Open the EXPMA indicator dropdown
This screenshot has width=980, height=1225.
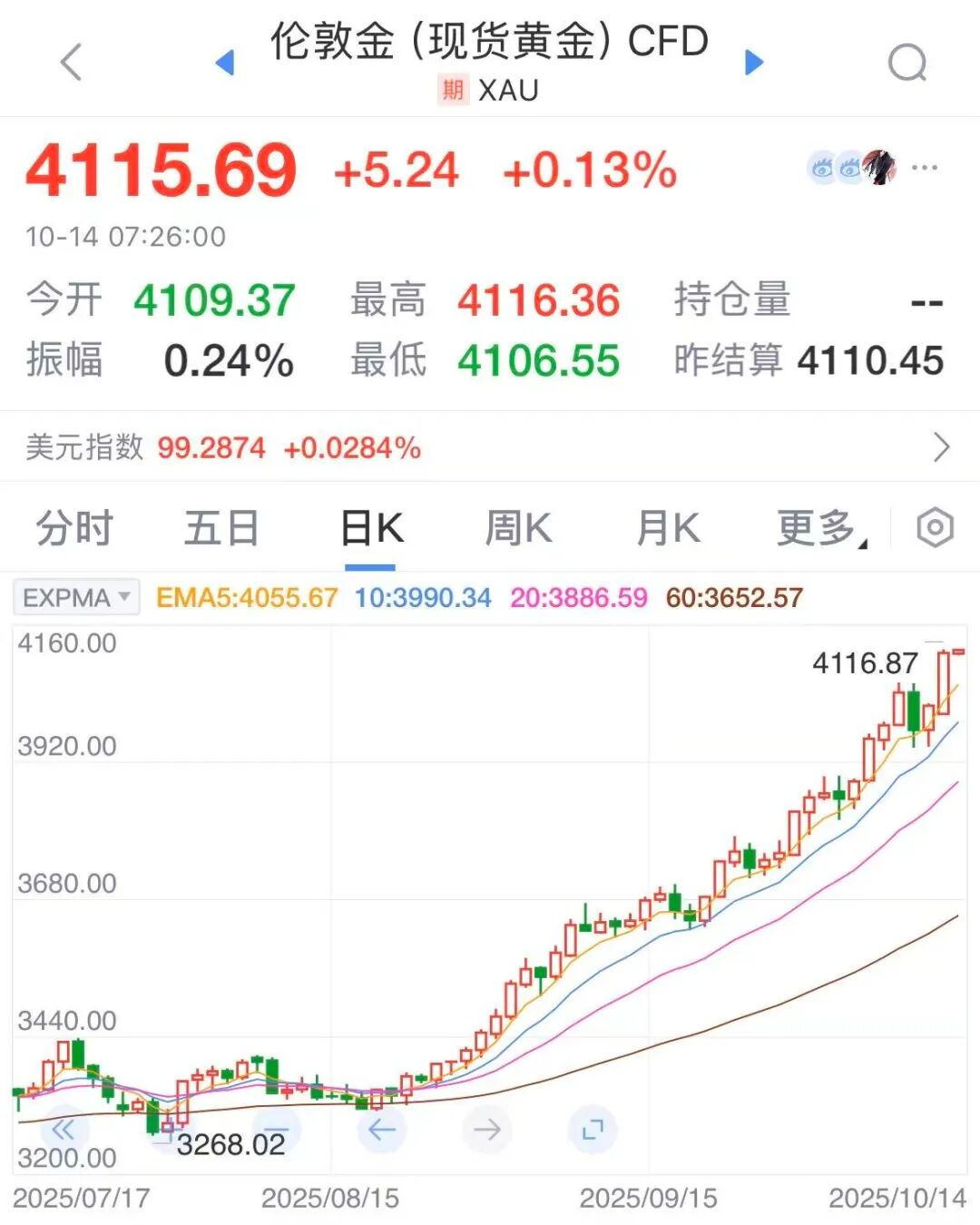(x=77, y=598)
